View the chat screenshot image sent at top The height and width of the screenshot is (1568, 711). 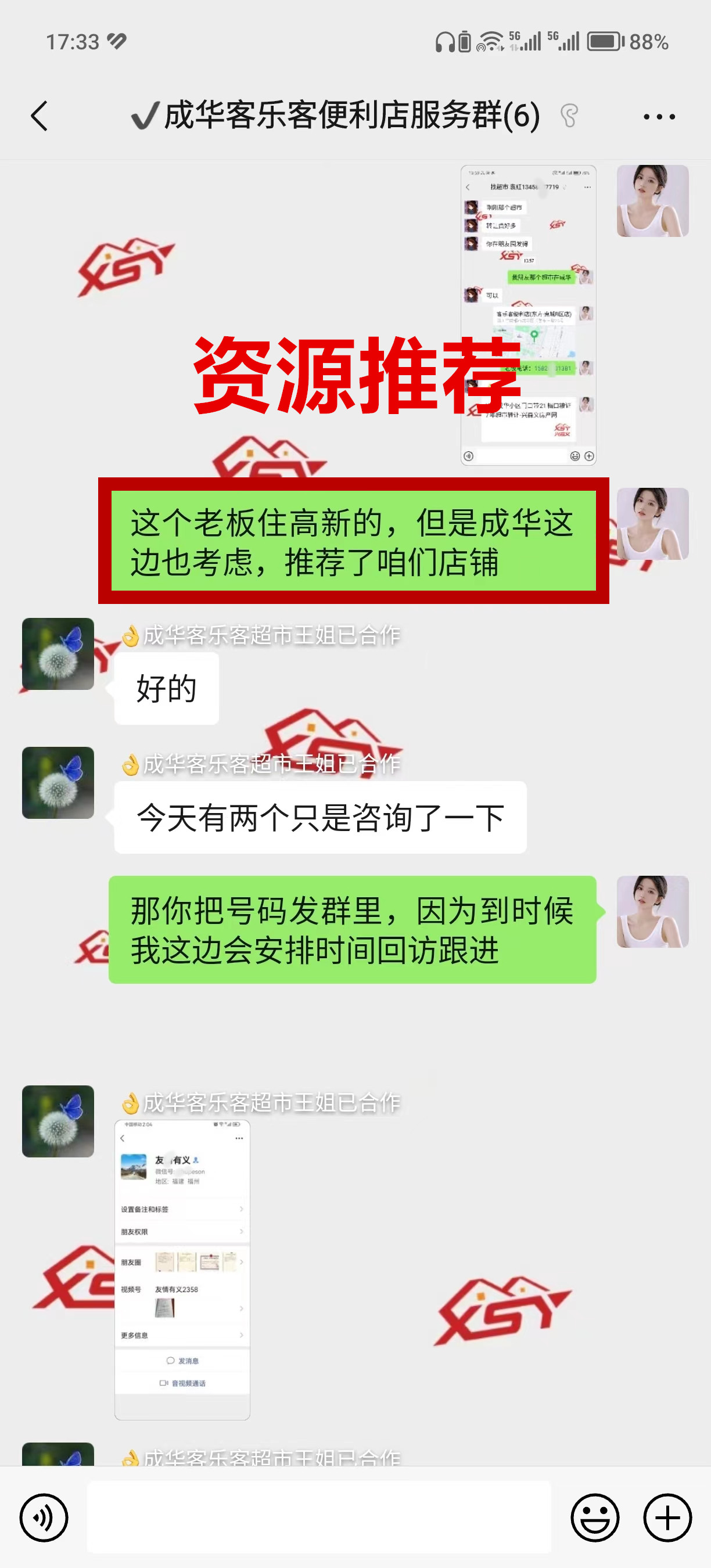528,315
